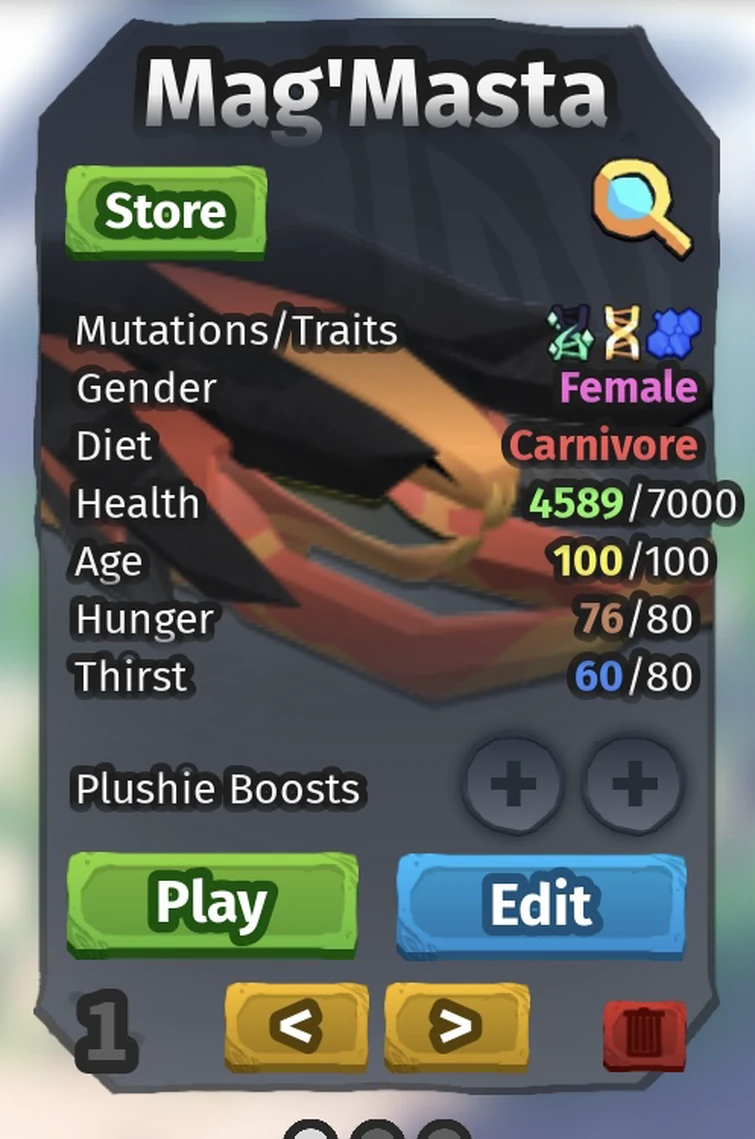
Task: Add a plushie boost in the first slot
Action: (513, 787)
